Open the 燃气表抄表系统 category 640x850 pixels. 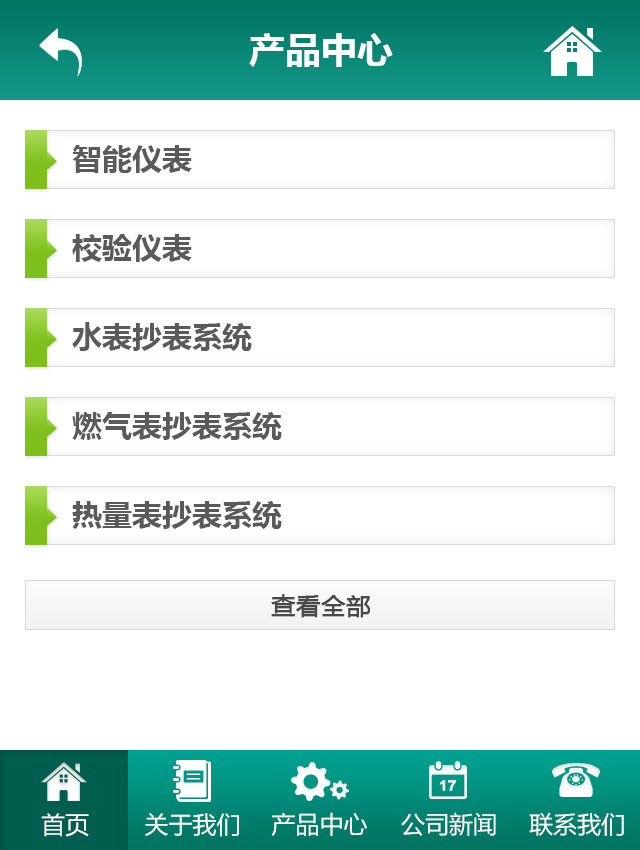320,427
